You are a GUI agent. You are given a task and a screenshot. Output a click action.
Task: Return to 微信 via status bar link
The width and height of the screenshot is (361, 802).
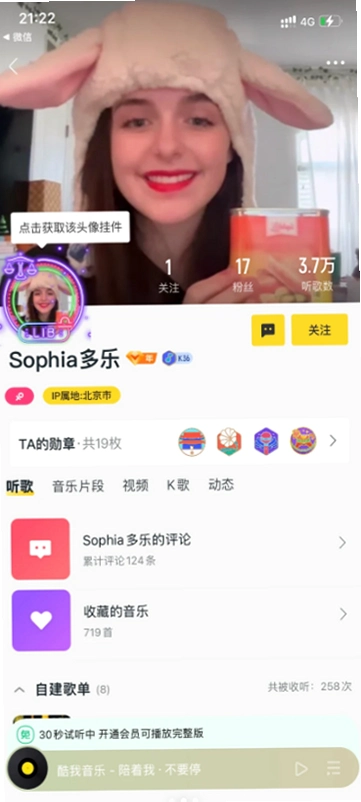17,37
